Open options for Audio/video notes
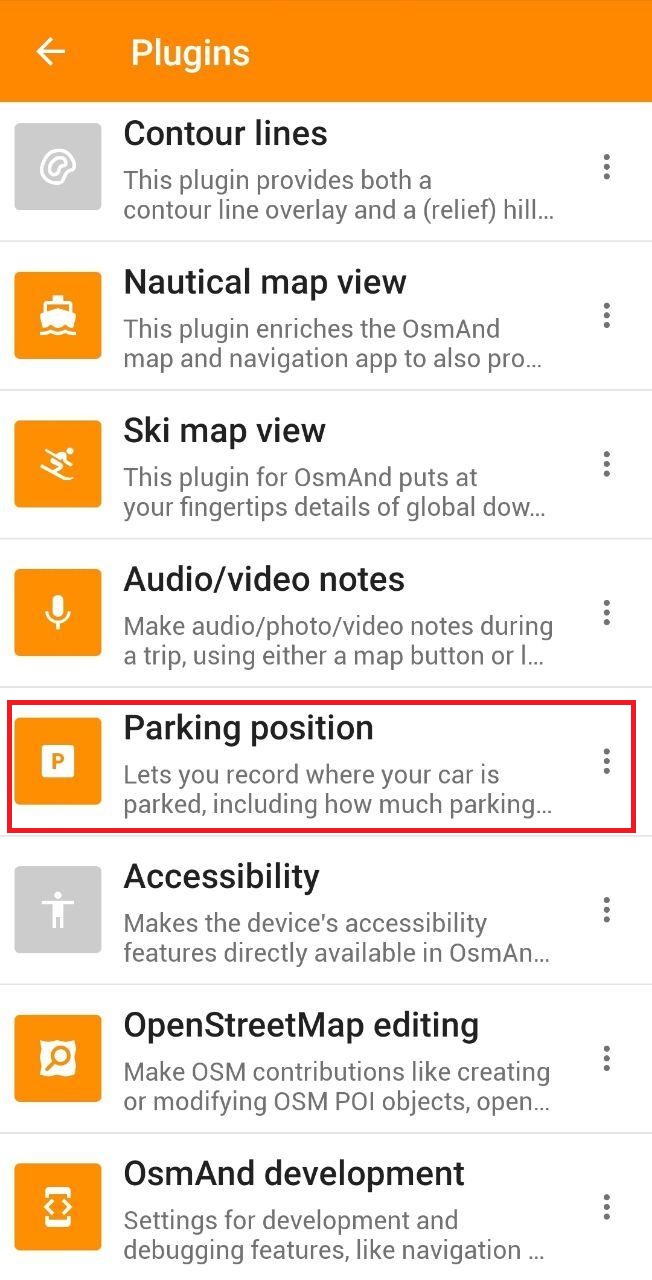652x1280 pixels. 606,613
